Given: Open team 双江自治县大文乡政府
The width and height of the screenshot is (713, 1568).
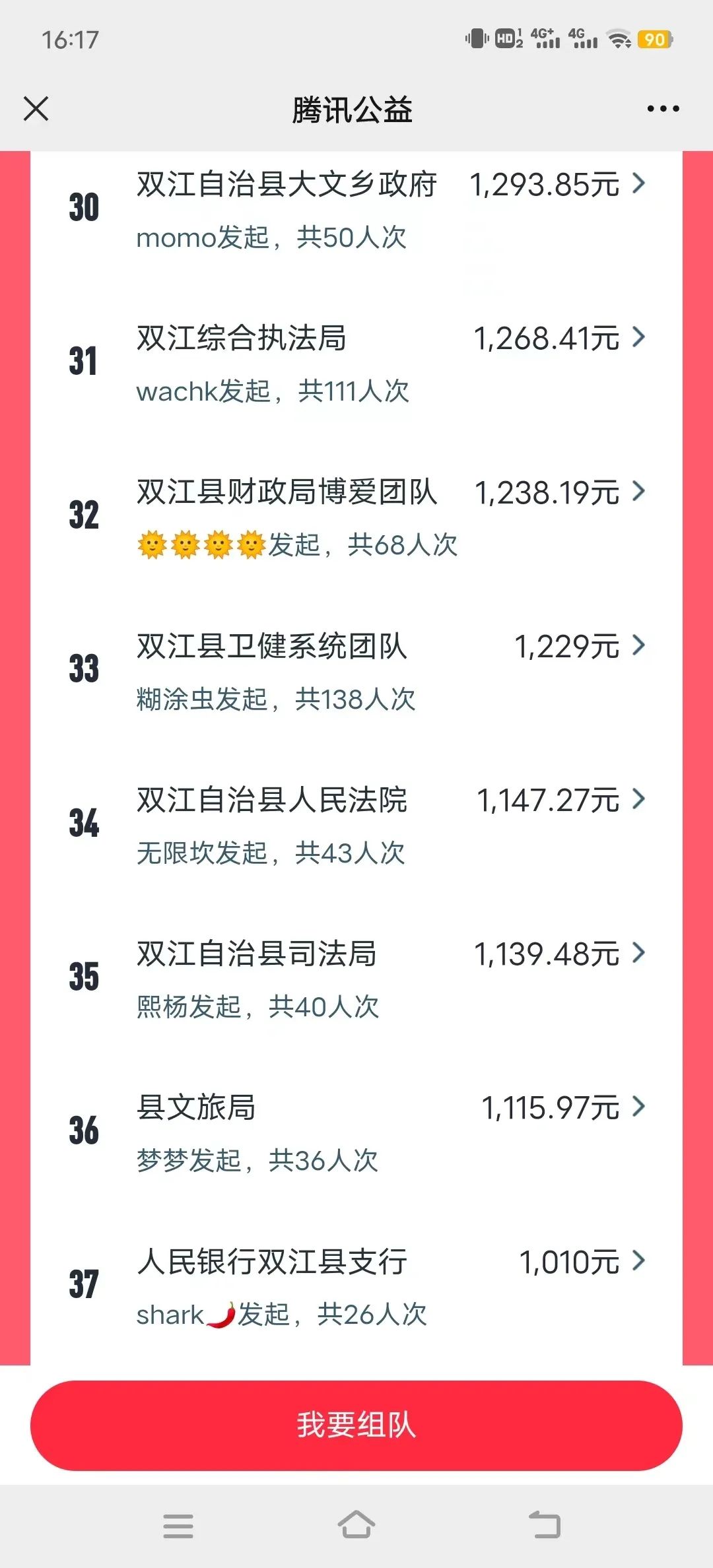Looking at the screenshot, I should 356,210.
